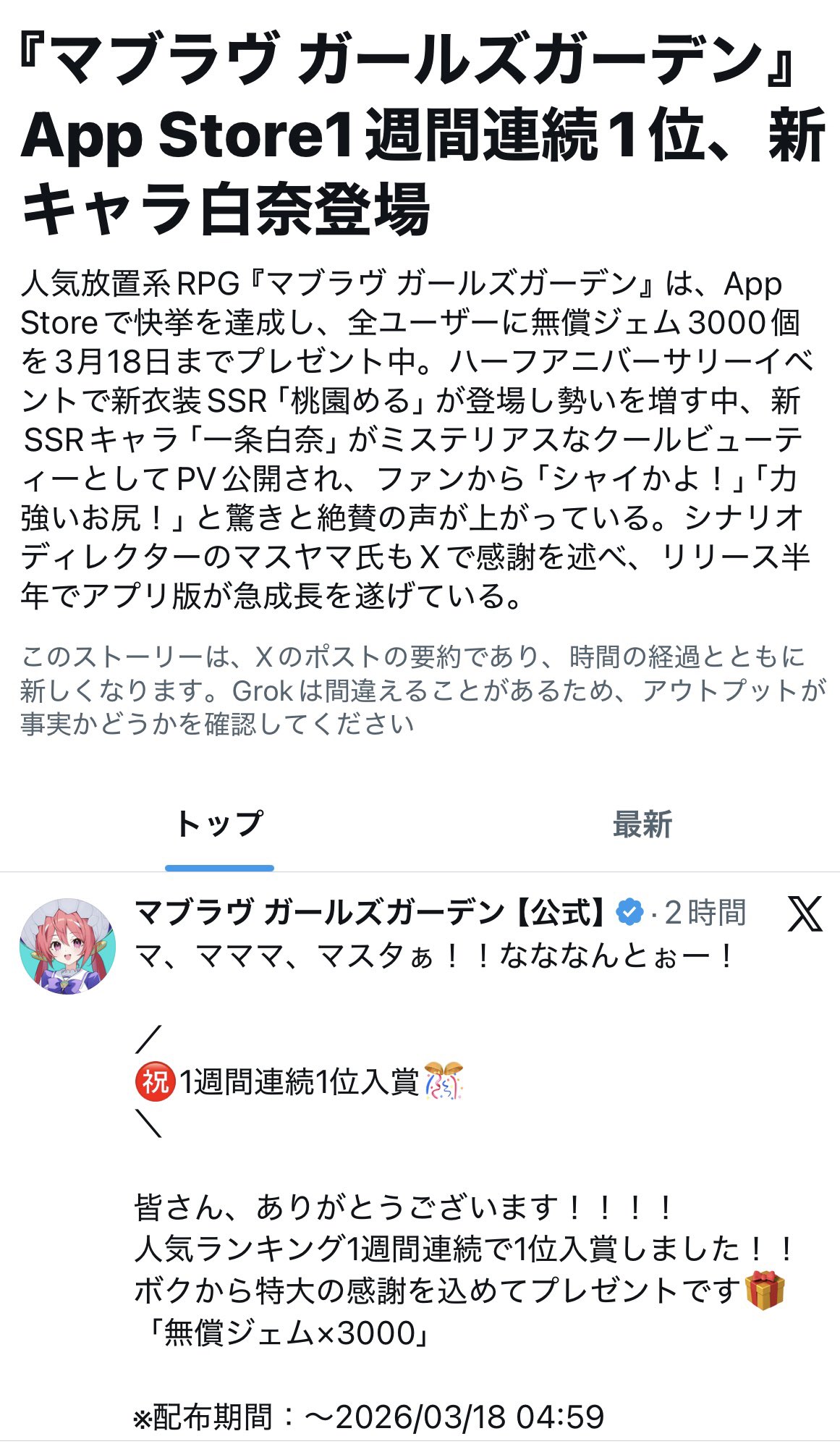840x1452 pixels.
Task: Switch to the 最新 tab
Action: 642,825
